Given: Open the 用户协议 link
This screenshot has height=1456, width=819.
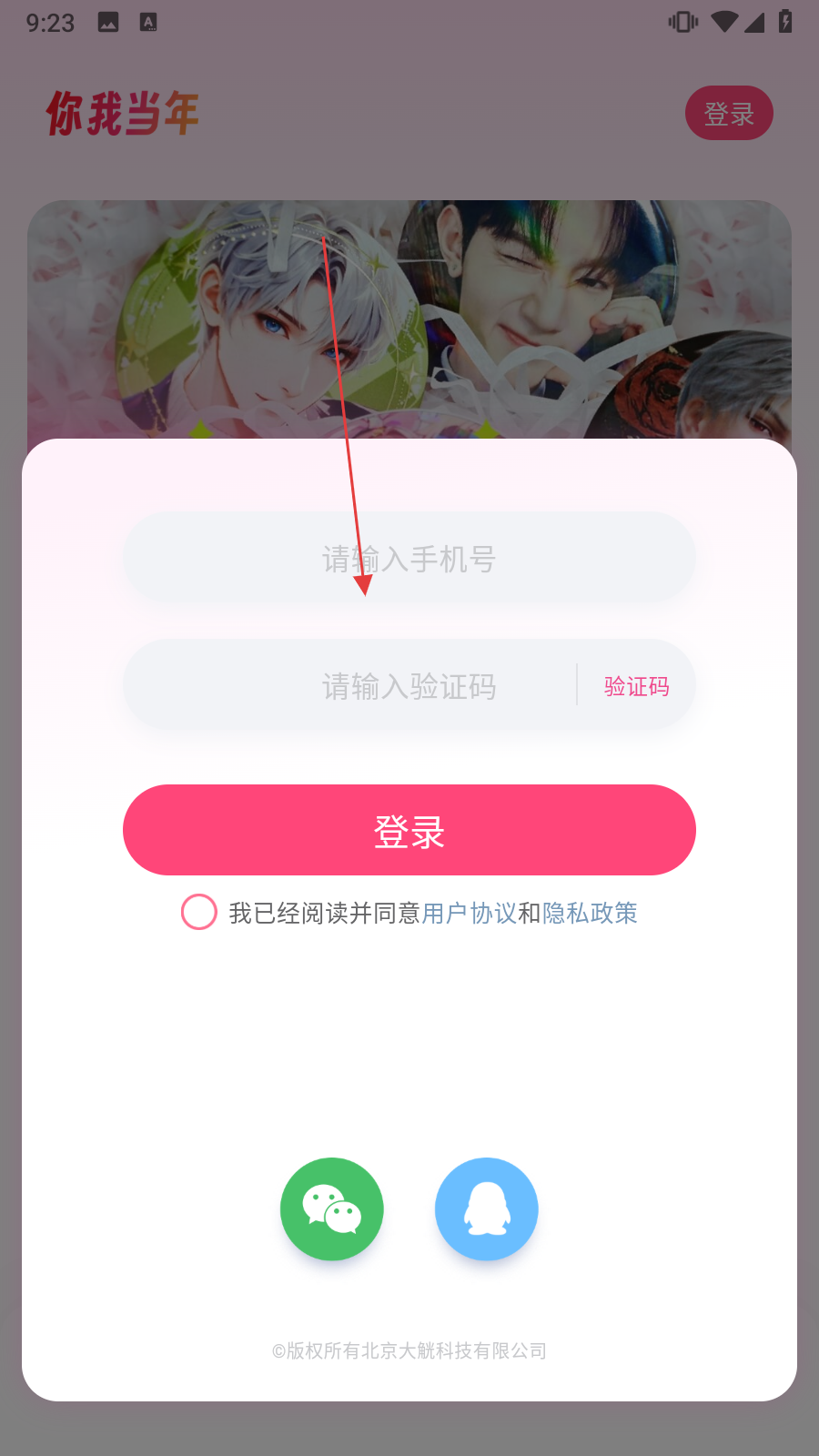Looking at the screenshot, I should (469, 913).
